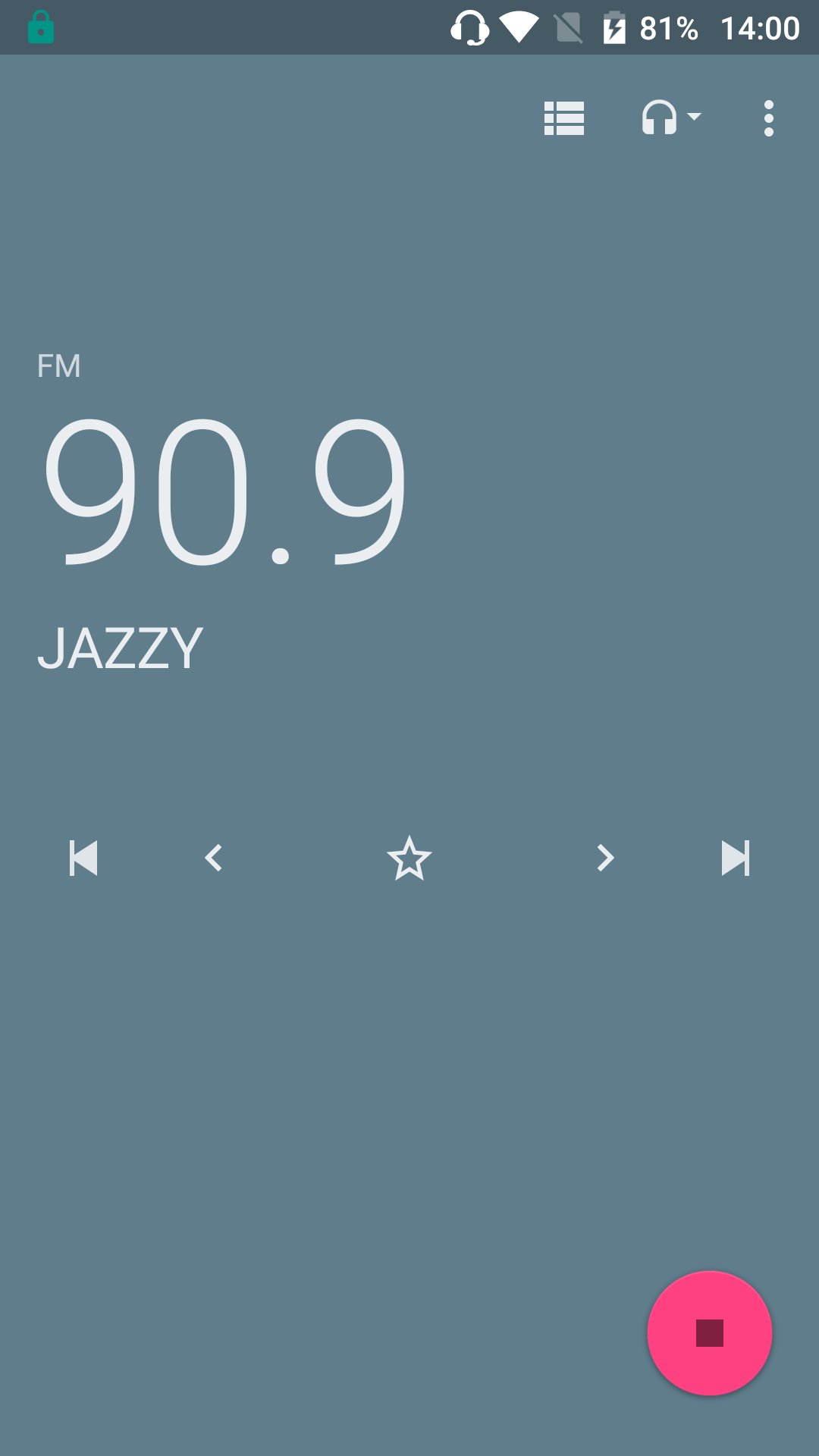Viewport: 819px width, 1456px height.
Task: Open the station list
Action: click(564, 118)
